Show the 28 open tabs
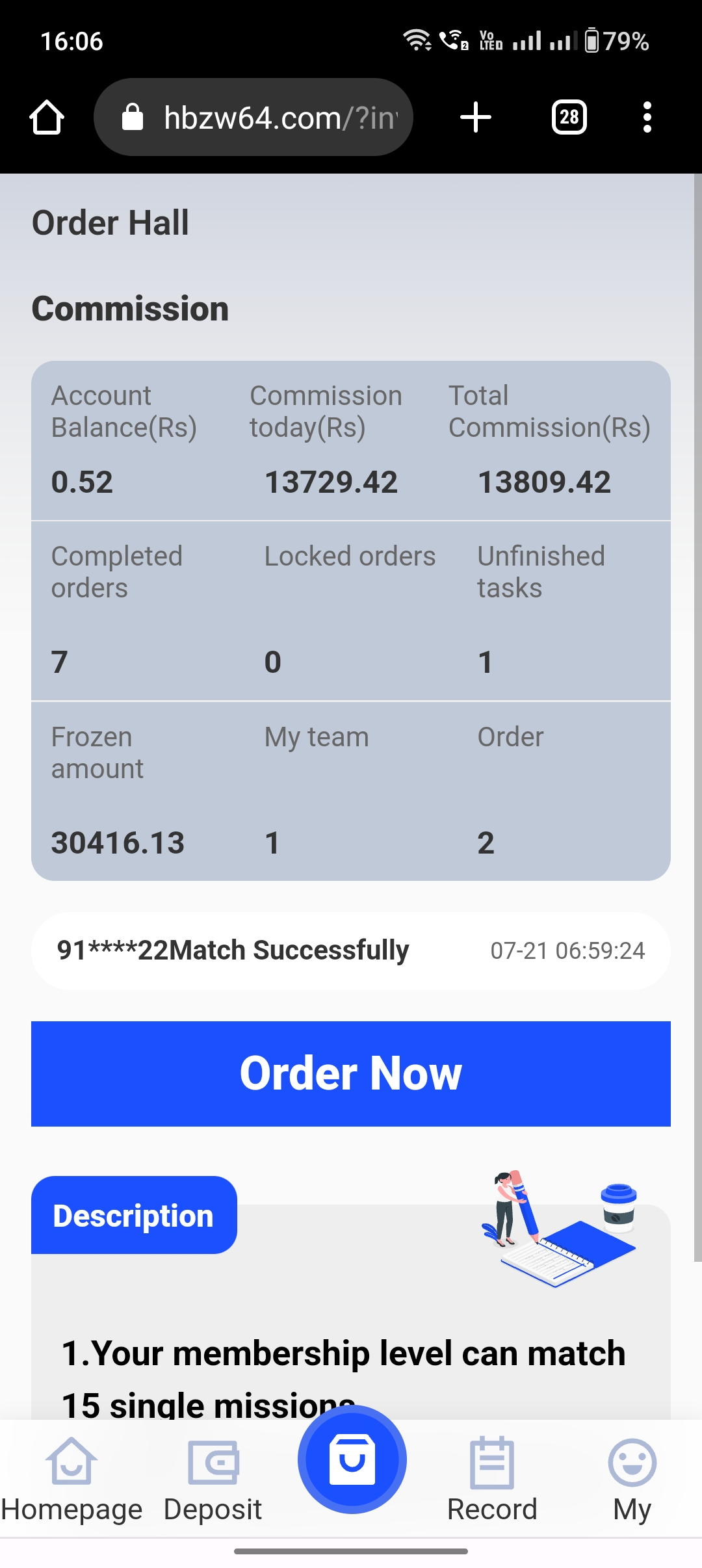This screenshot has height=1568, width=702. [x=569, y=118]
